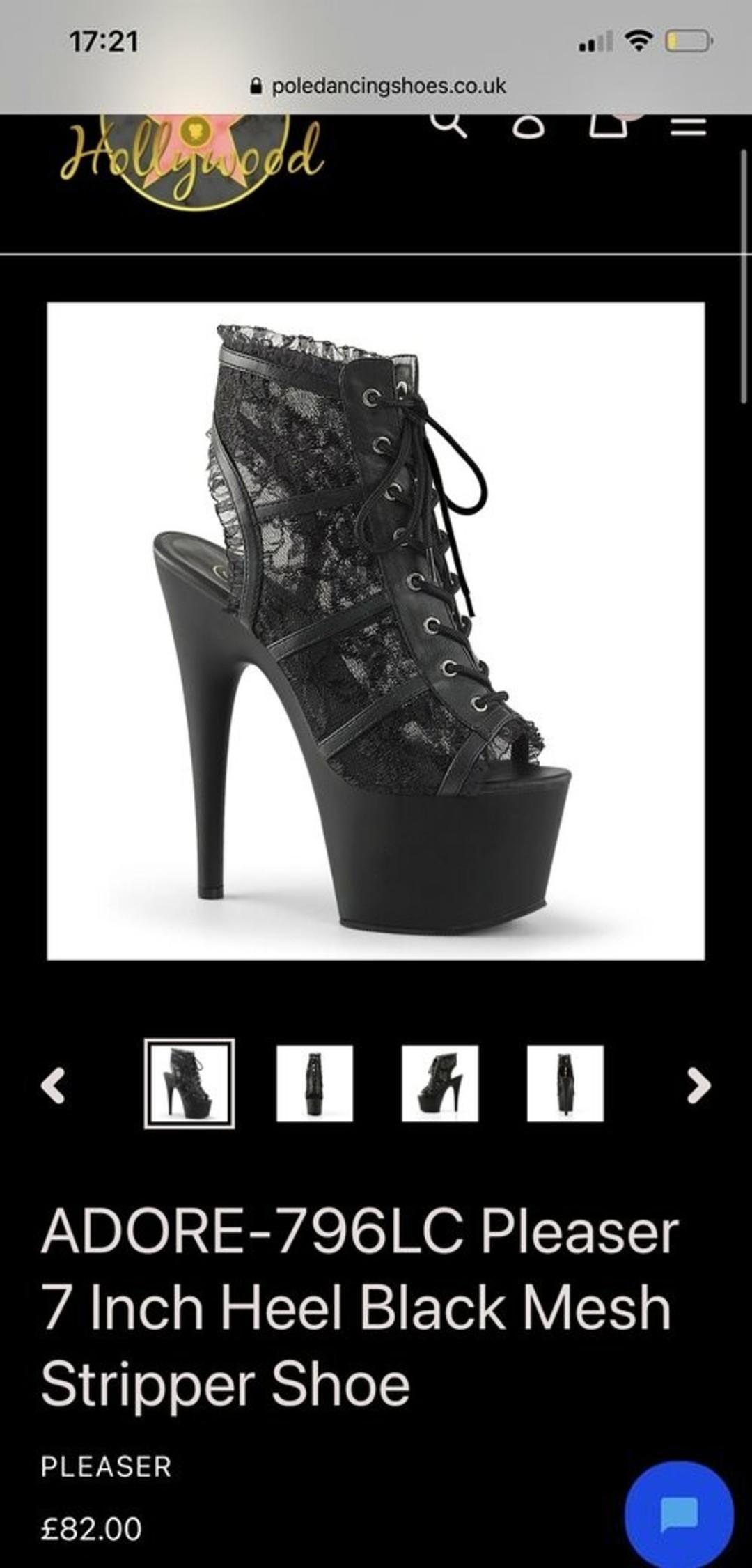
Task: Open the site search magnifier
Action: [449, 124]
